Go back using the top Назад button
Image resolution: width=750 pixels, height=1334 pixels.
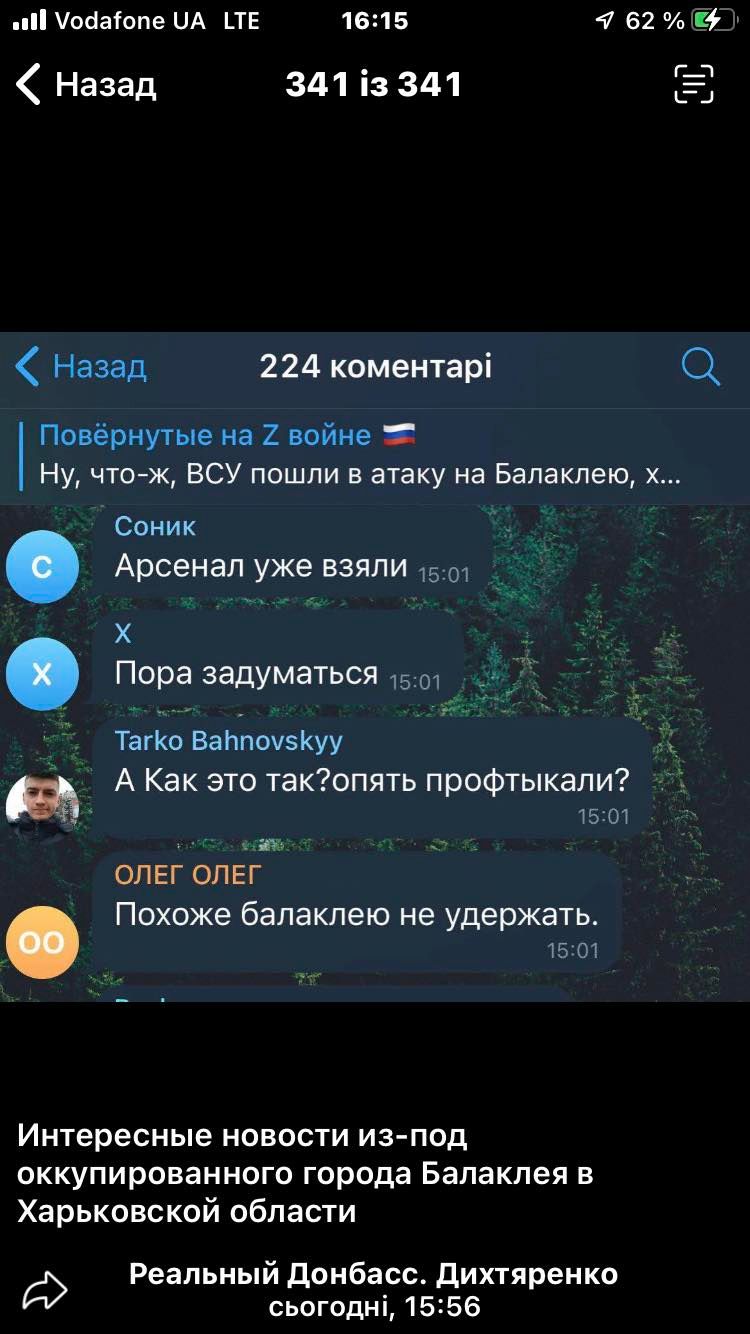pos(86,84)
